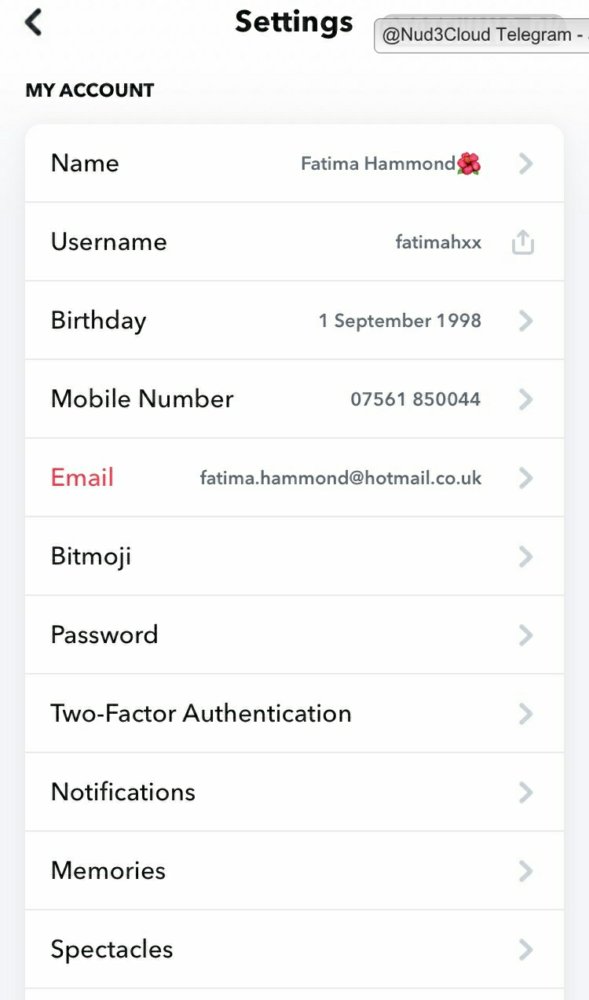Open the Email setting
The image size is (589, 1000).
pyautogui.click(x=294, y=478)
